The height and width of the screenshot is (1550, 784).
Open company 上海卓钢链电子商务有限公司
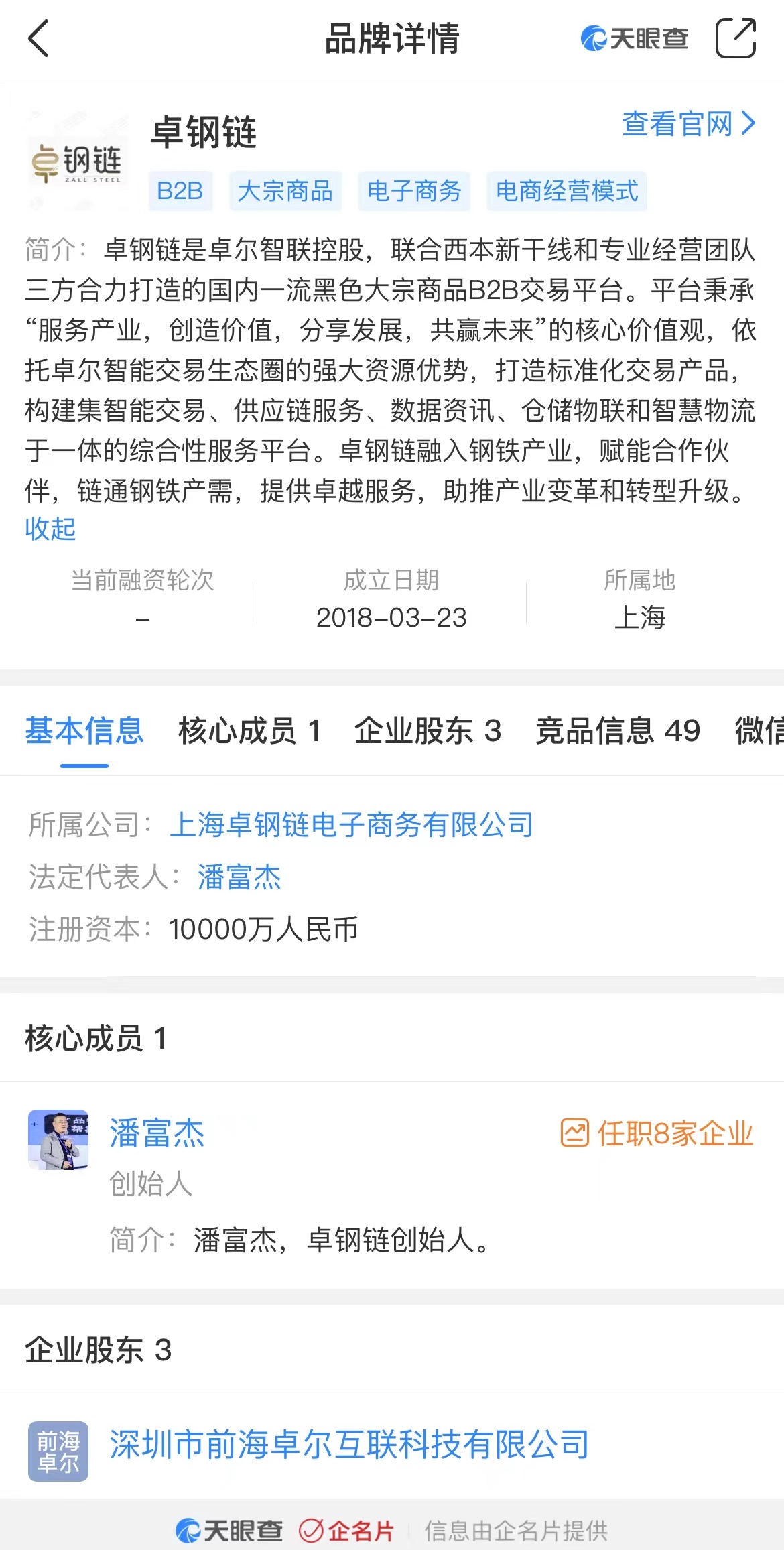pyautogui.click(x=352, y=824)
